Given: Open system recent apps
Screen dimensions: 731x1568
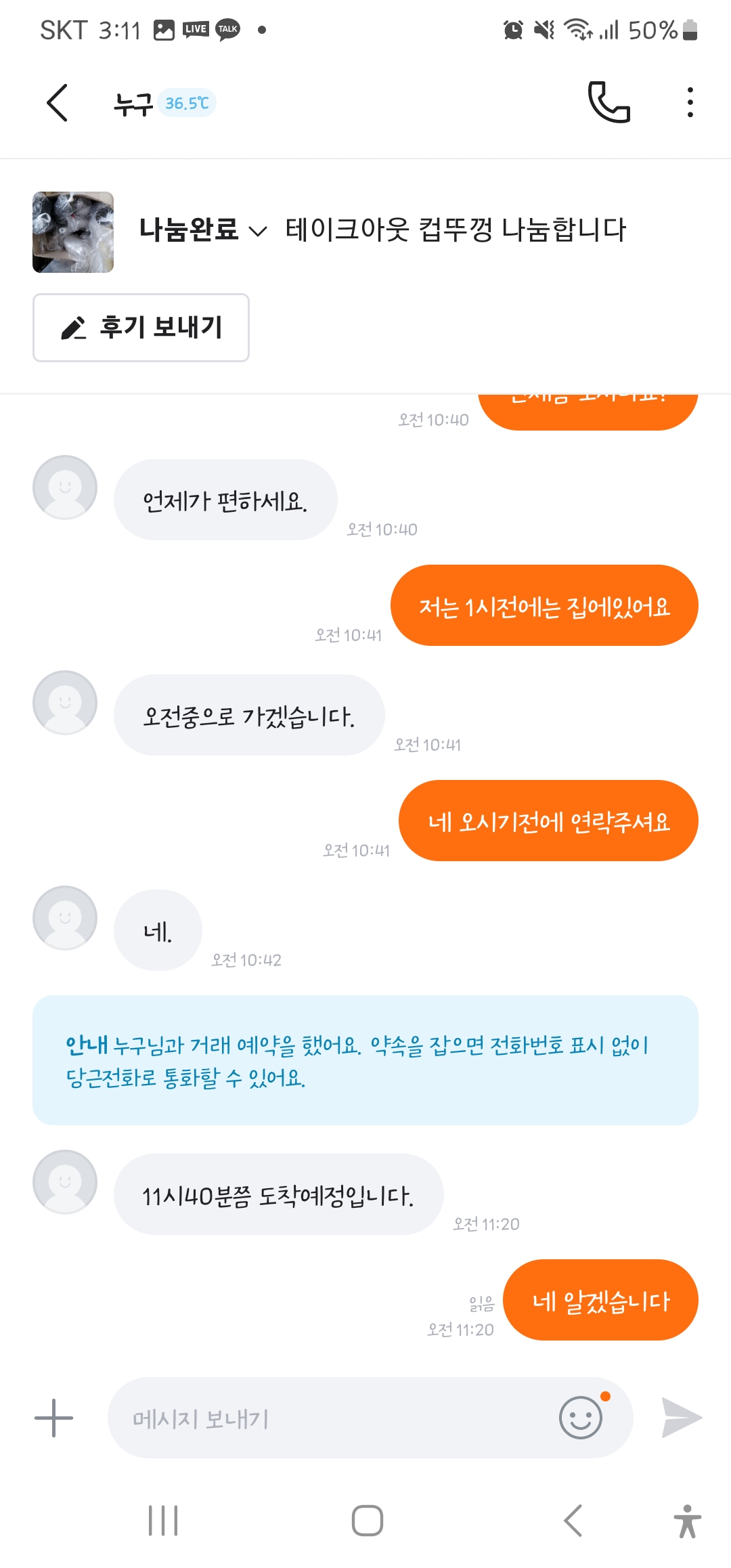Looking at the screenshot, I should (163, 1521).
